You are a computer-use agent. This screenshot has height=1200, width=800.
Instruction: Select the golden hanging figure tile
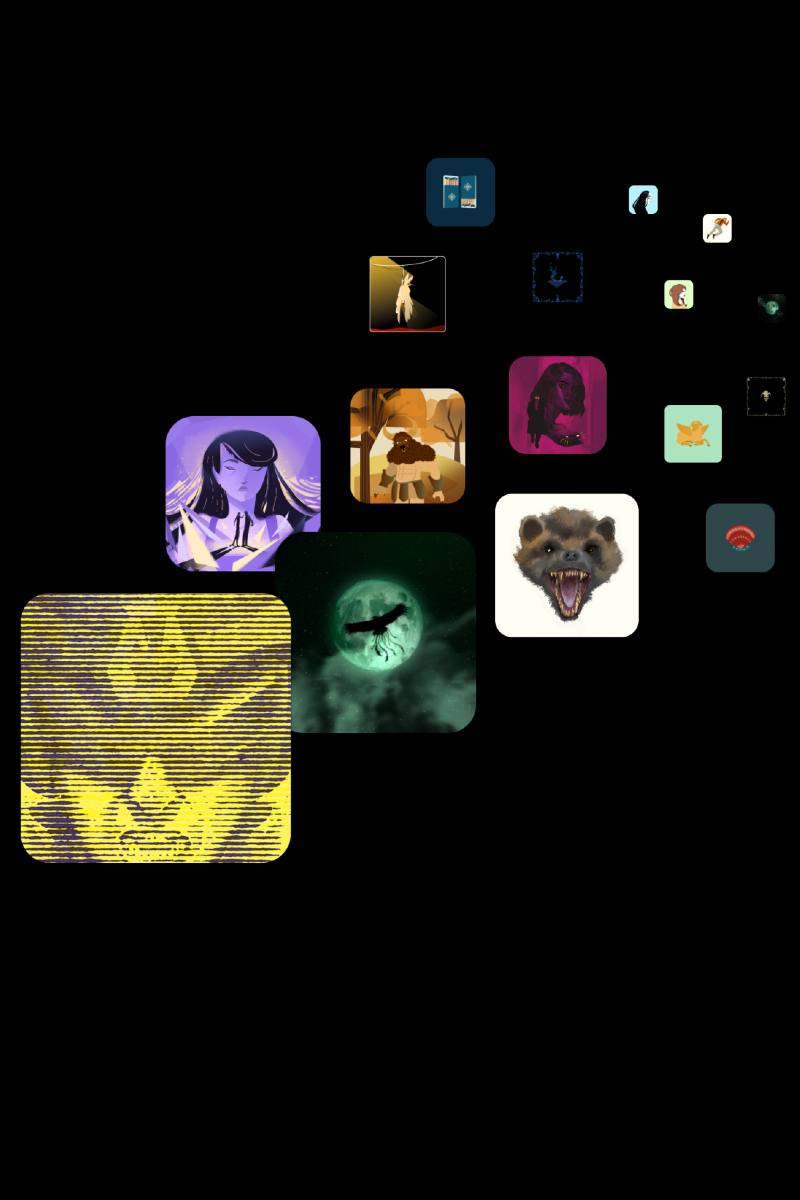point(407,293)
